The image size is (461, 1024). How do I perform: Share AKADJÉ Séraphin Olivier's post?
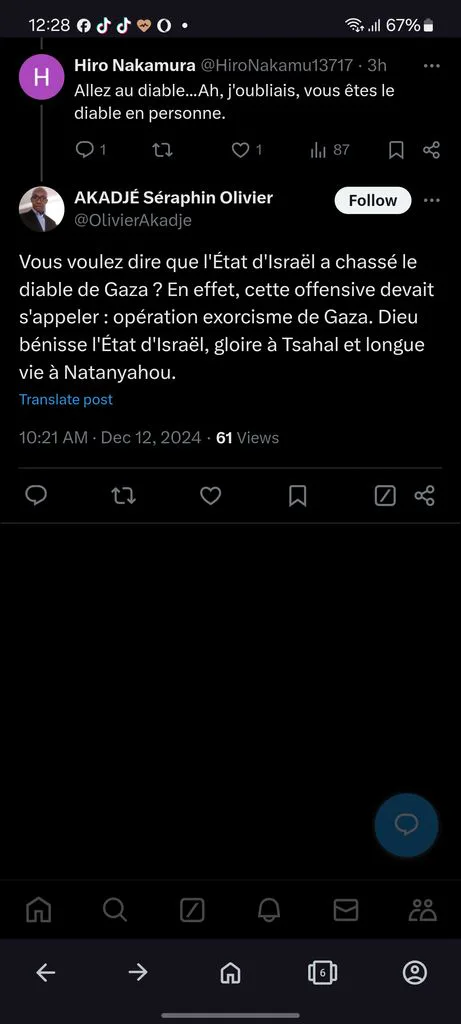tap(424, 496)
